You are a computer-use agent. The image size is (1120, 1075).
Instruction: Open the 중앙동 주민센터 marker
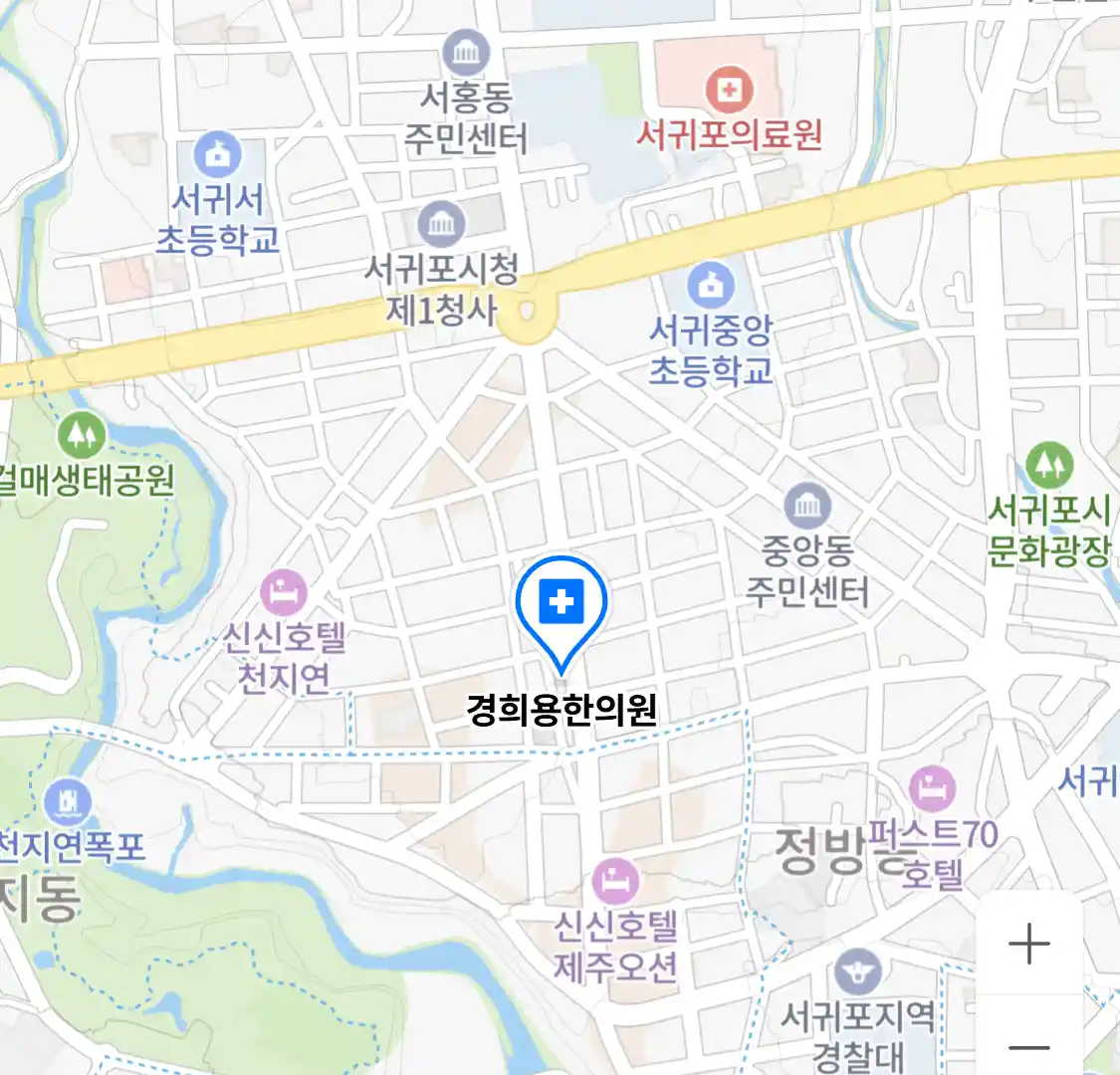click(807, 507)
